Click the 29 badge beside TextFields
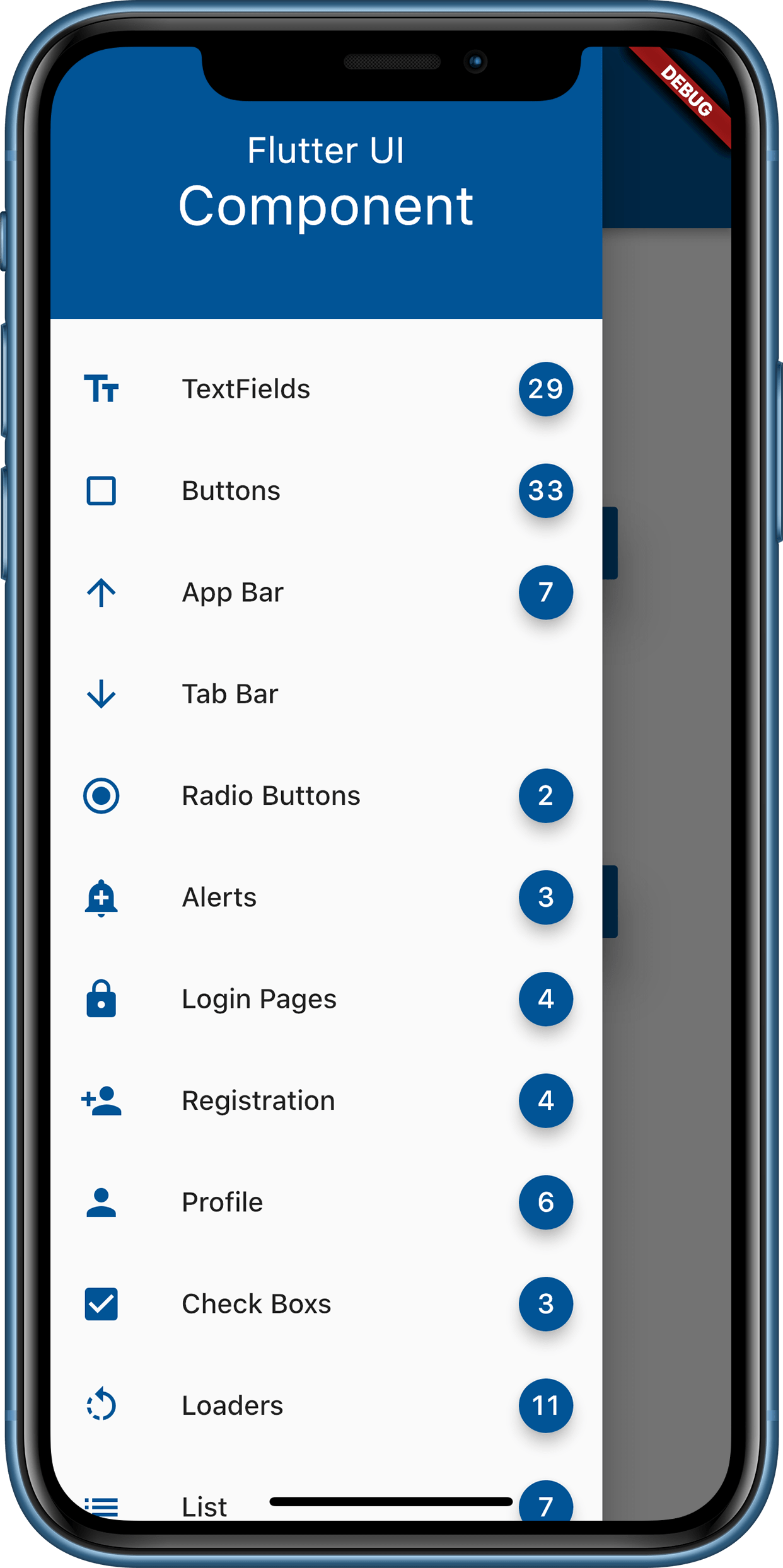The image size is (783, 1568). pyautogui.click(x=546, y=390)
